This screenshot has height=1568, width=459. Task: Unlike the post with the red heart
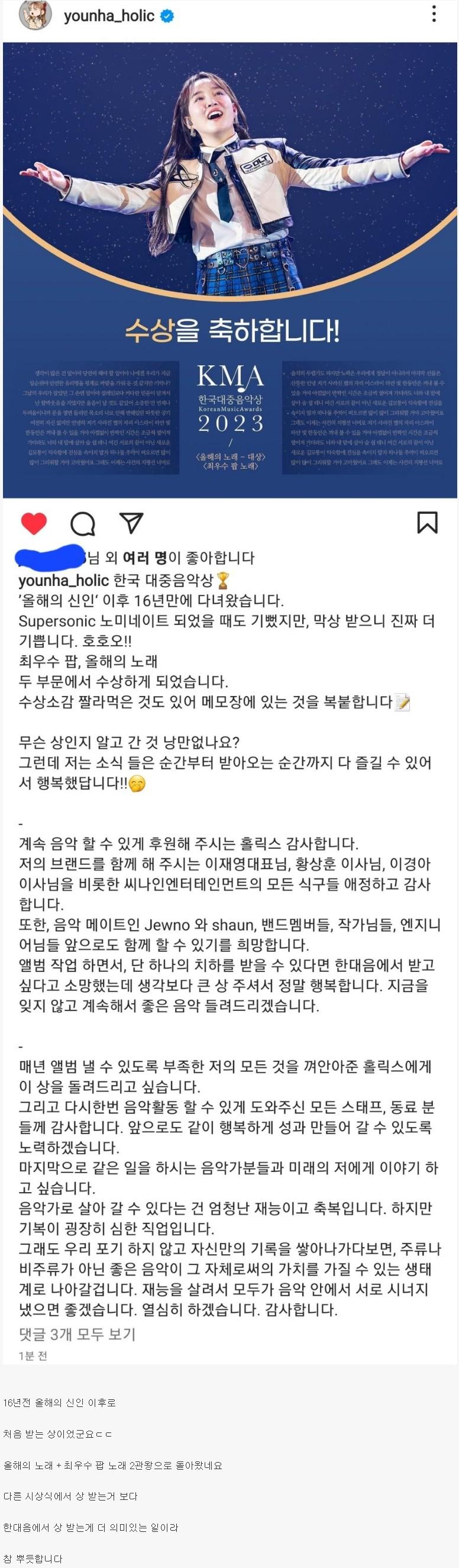tap(34, 523)
